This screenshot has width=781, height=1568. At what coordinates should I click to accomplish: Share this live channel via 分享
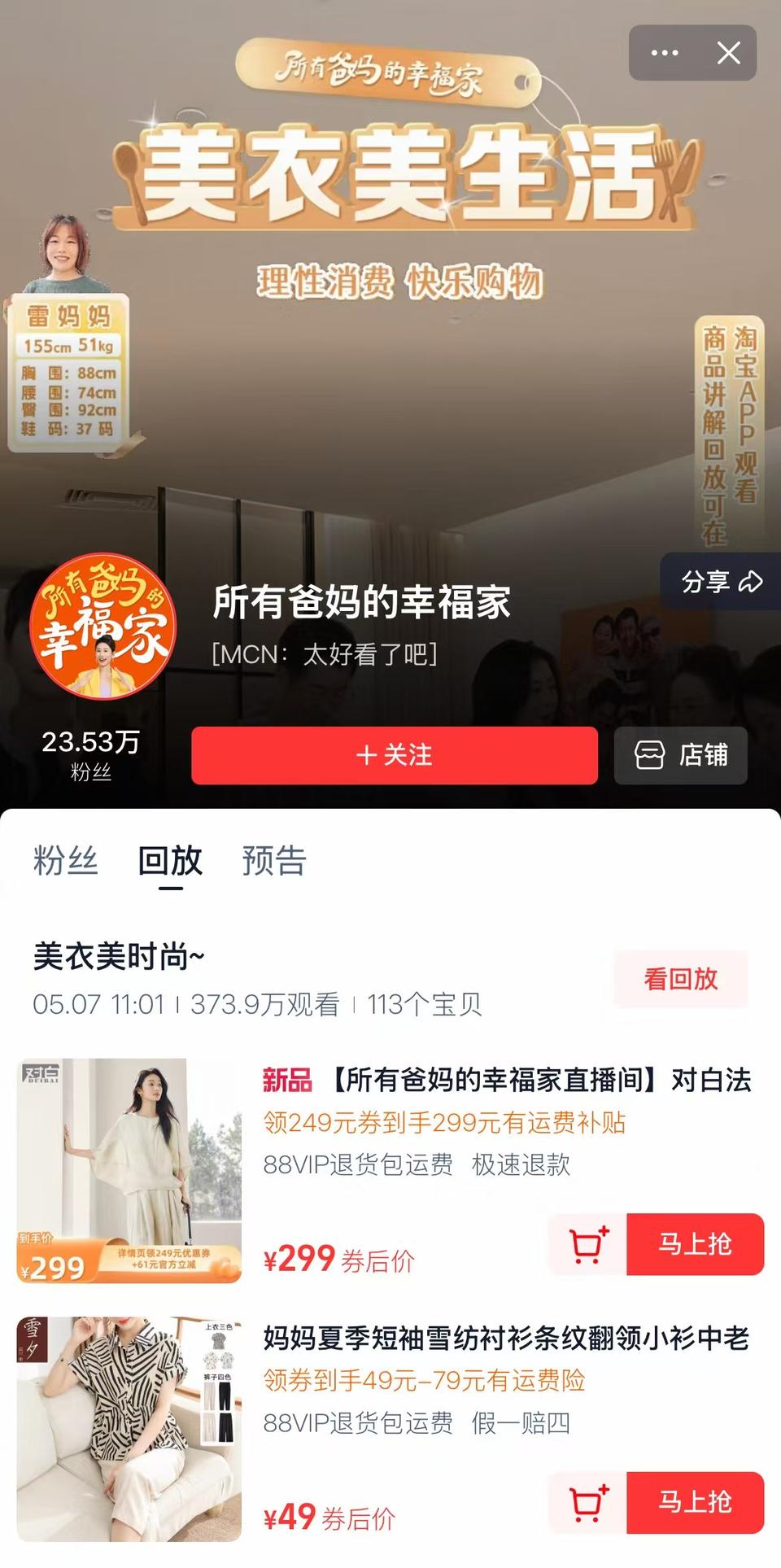[721, 582]
